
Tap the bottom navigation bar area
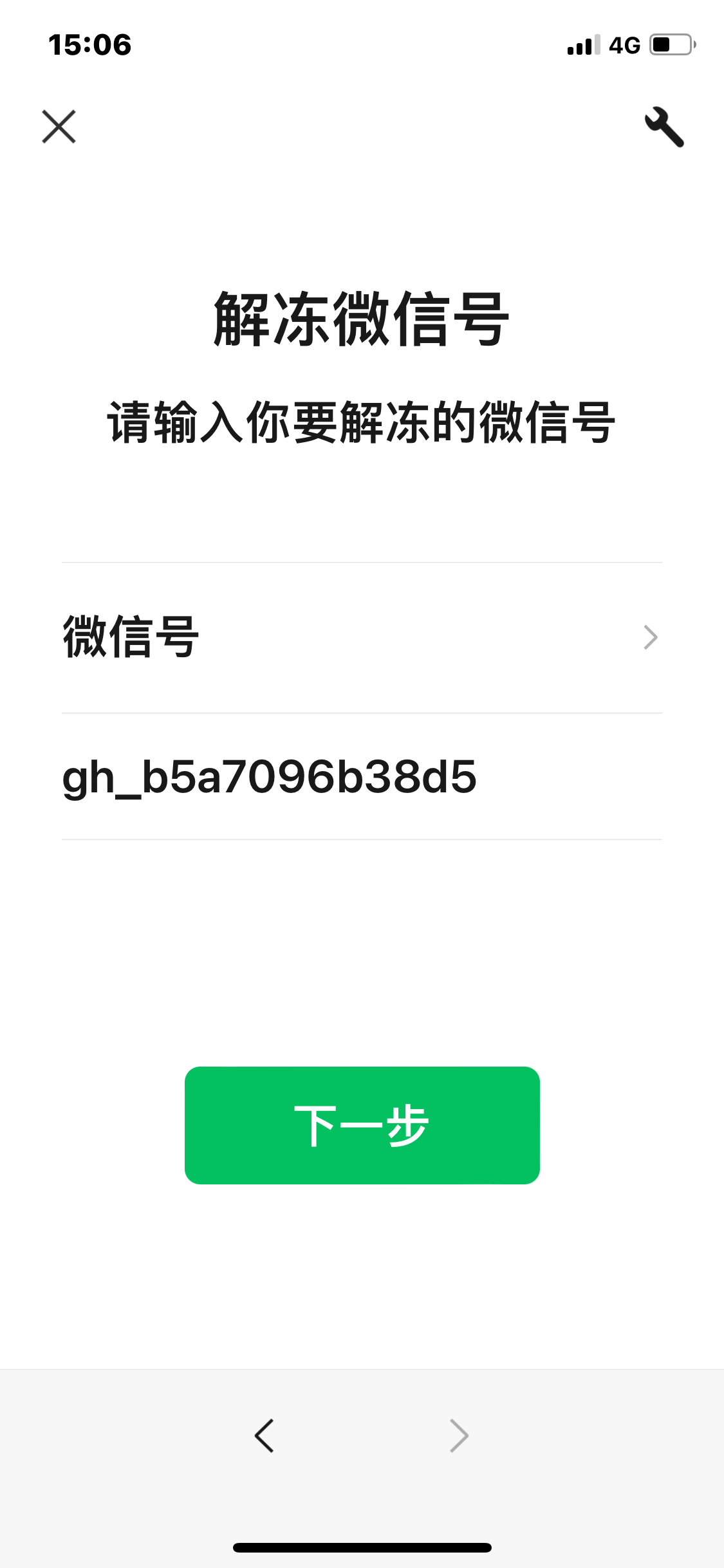coord(362,1435)
